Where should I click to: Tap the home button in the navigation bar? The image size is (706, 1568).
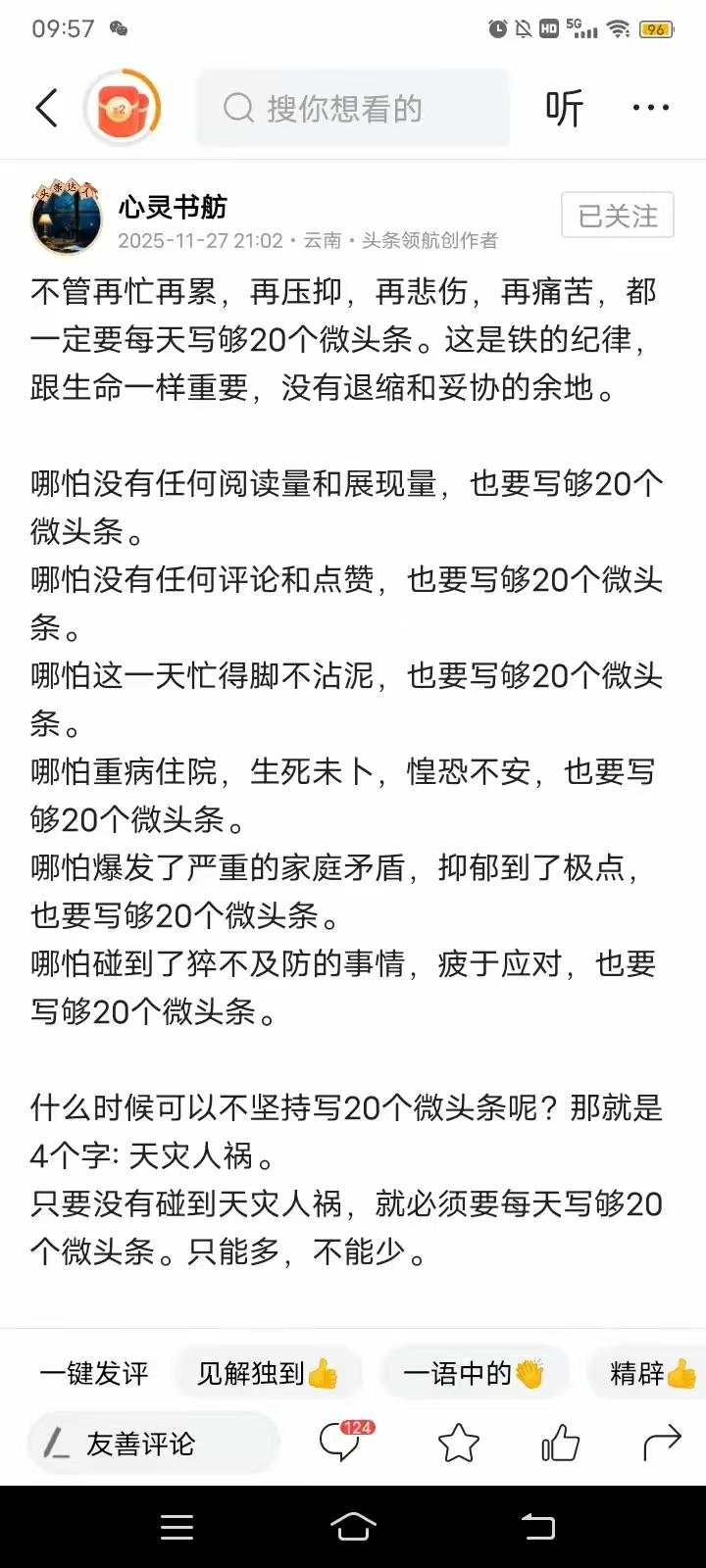[x=353, y=1525]
